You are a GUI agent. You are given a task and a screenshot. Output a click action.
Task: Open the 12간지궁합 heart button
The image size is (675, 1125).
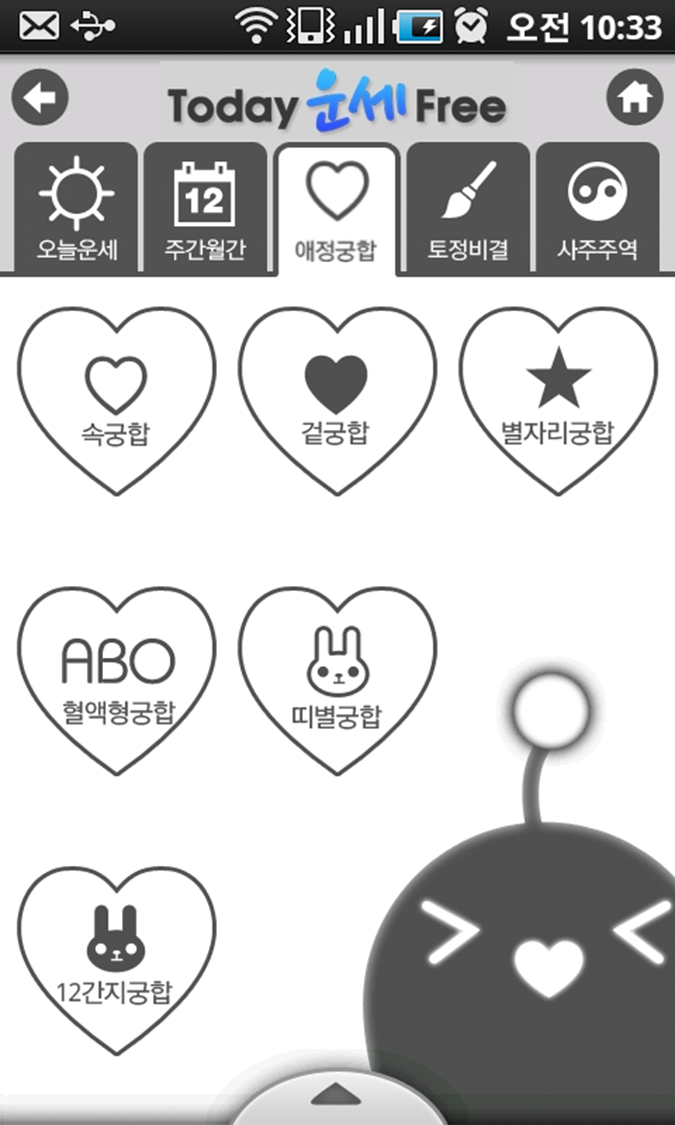116,957
